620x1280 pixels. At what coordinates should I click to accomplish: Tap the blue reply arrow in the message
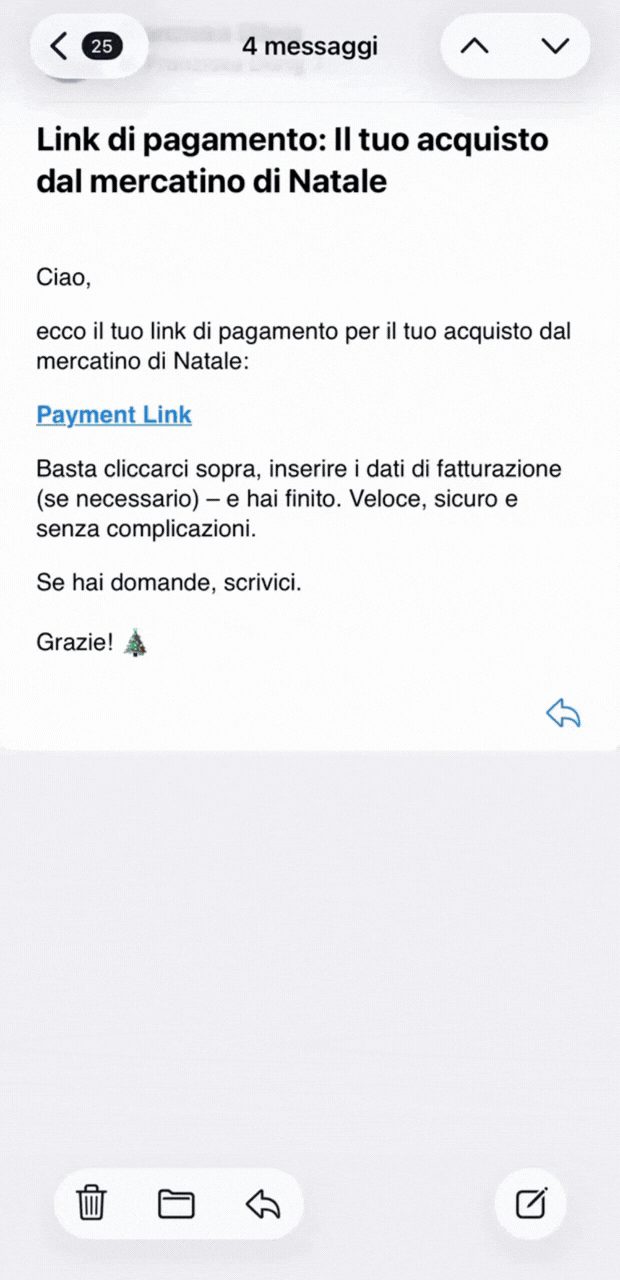564,713
